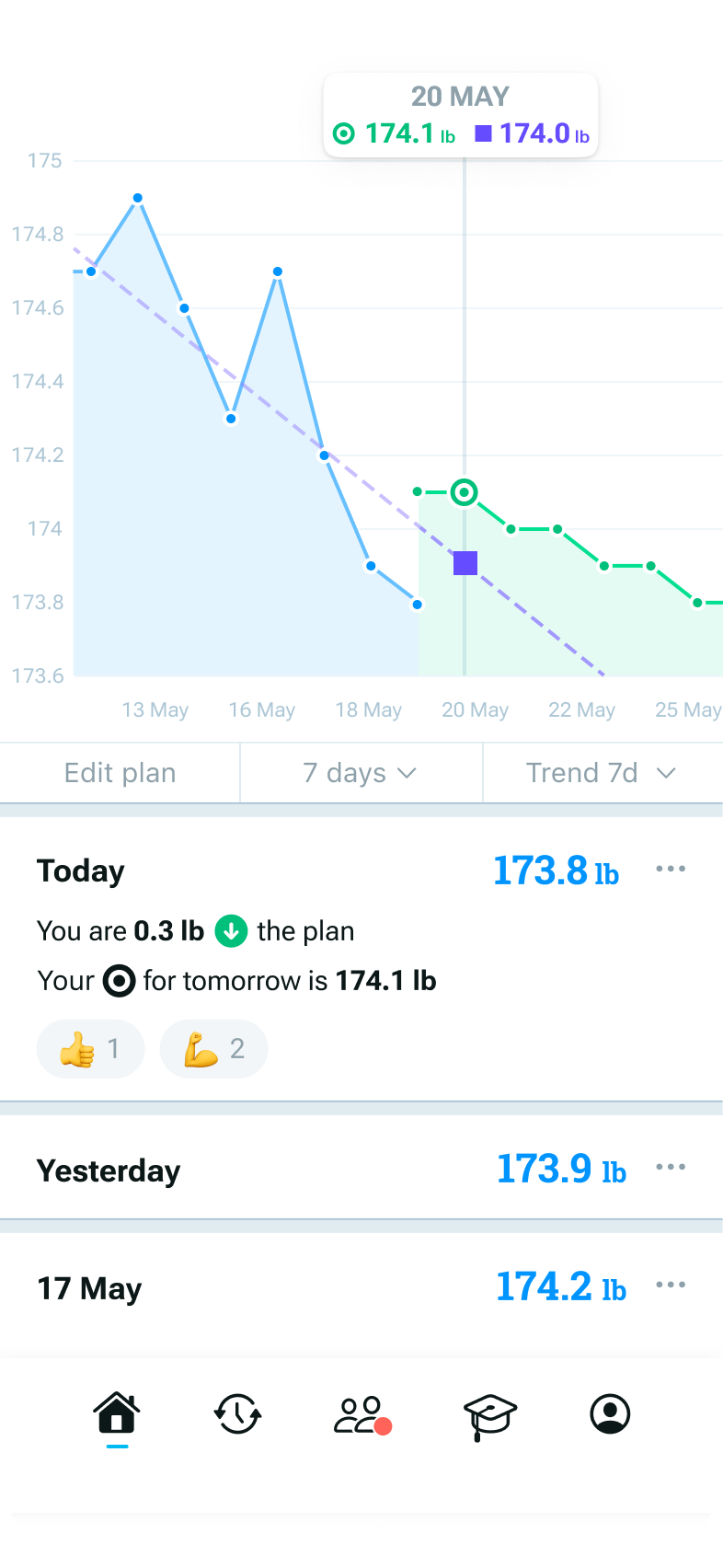This screenshot has height=1568, width=723.
Task: Open the overflow menu for Yesterday's entry
Action: click(x=671, y=1168)
